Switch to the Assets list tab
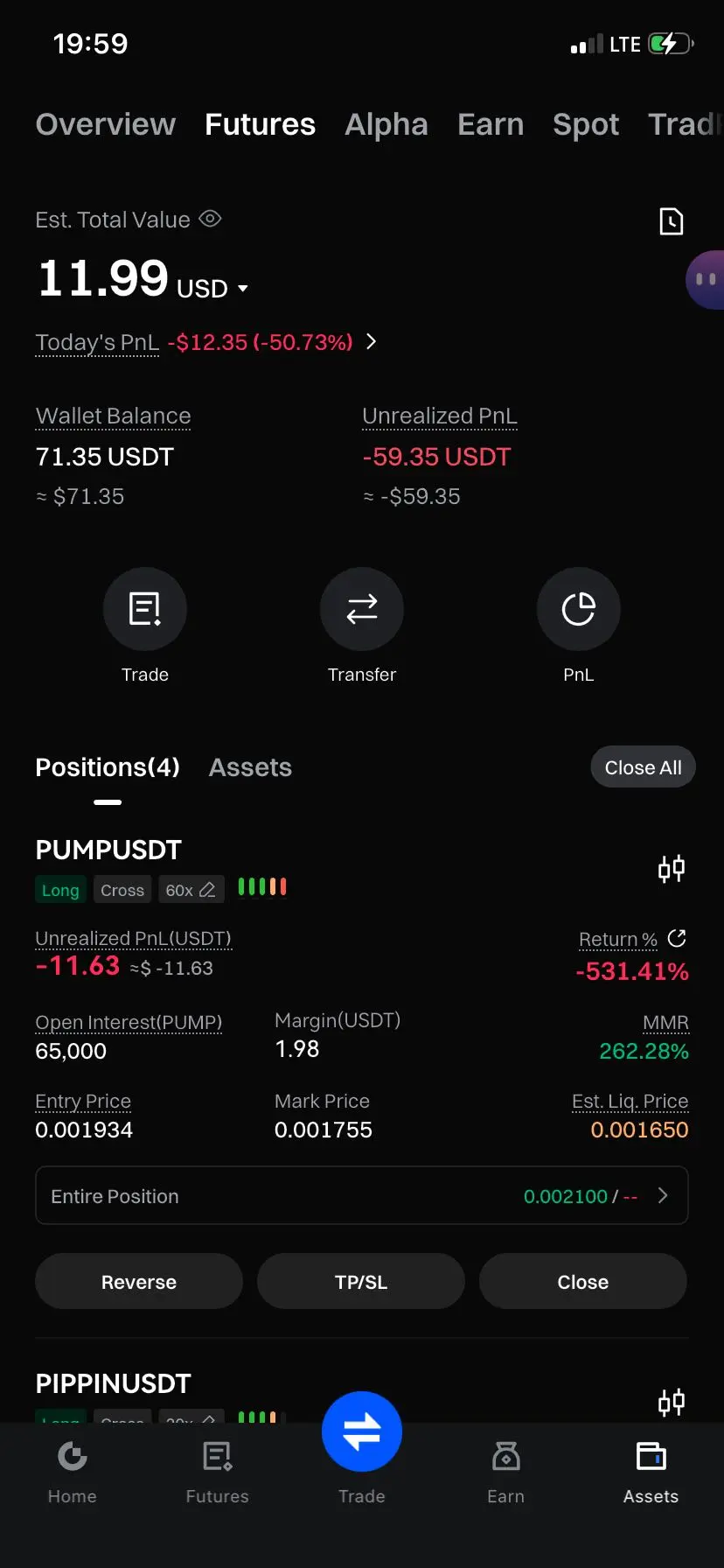 pyautogui.click(x=250, y=767)
